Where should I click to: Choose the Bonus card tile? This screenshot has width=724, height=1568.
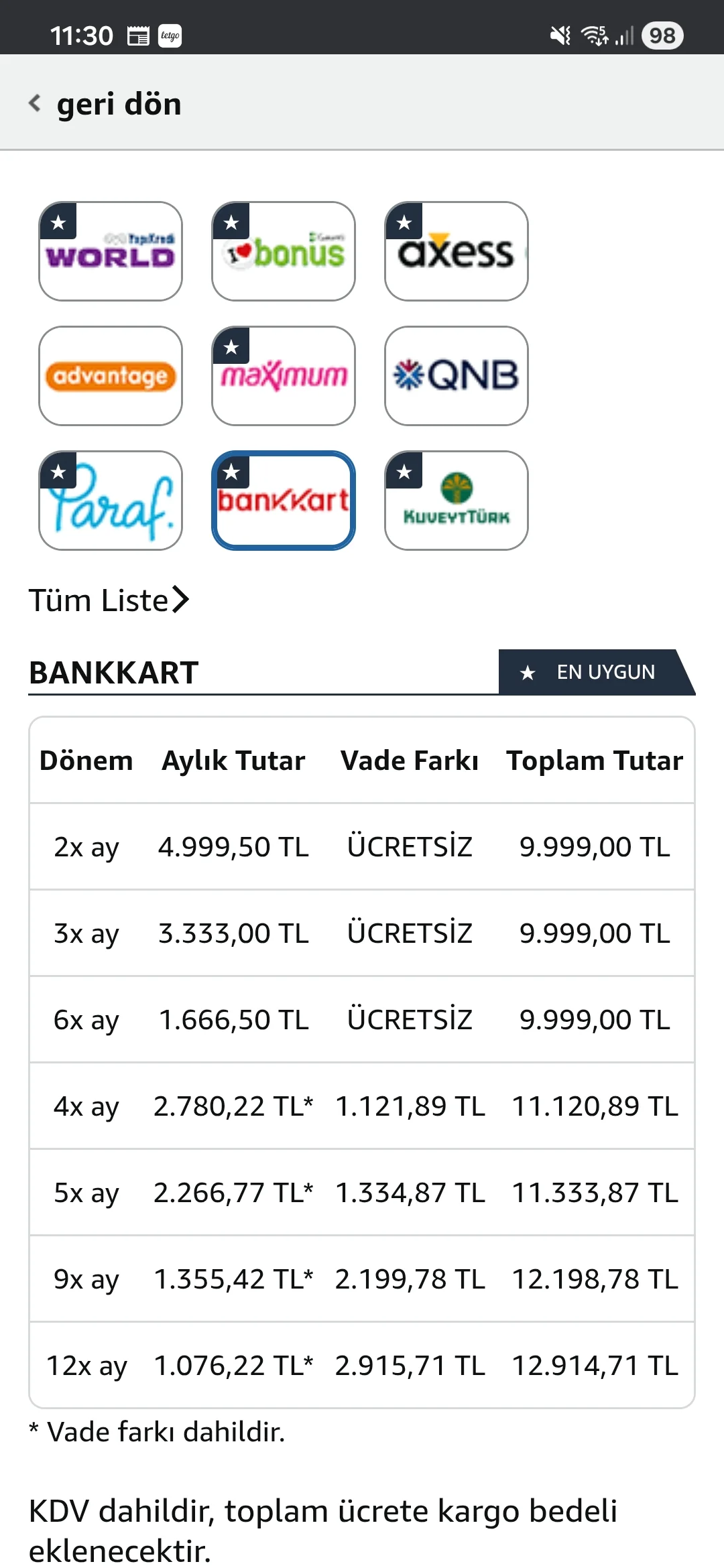(x=284, y=251)
